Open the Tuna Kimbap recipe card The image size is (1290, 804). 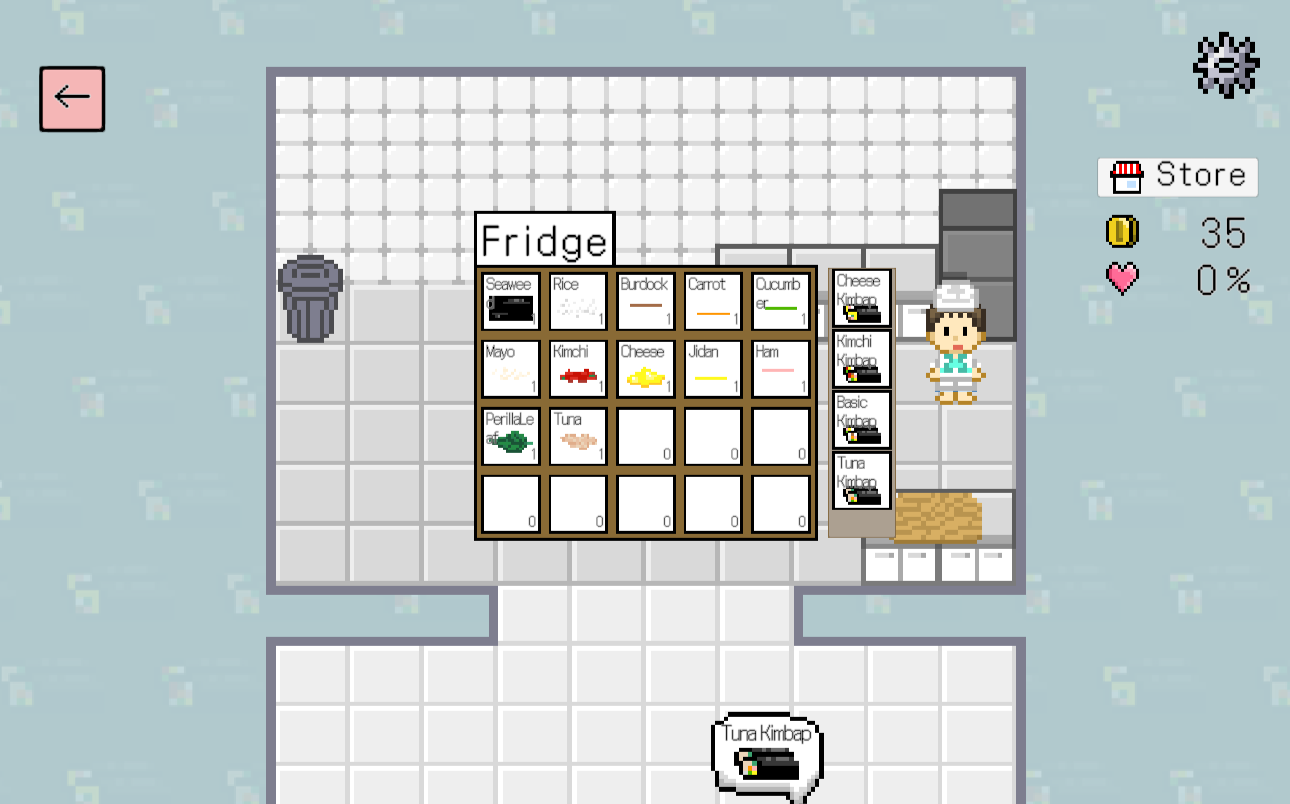click(x=862, y=481)
